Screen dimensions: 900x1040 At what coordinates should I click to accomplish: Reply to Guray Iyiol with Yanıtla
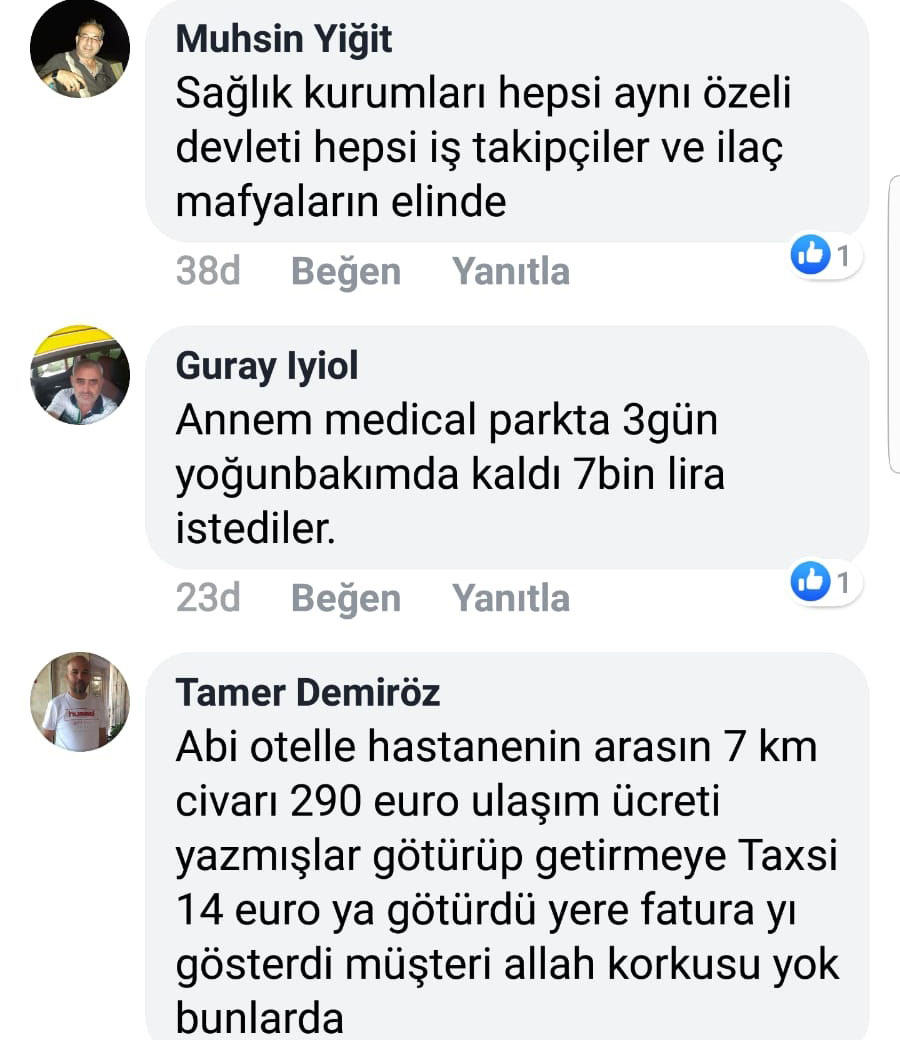[x=511, y=598]
